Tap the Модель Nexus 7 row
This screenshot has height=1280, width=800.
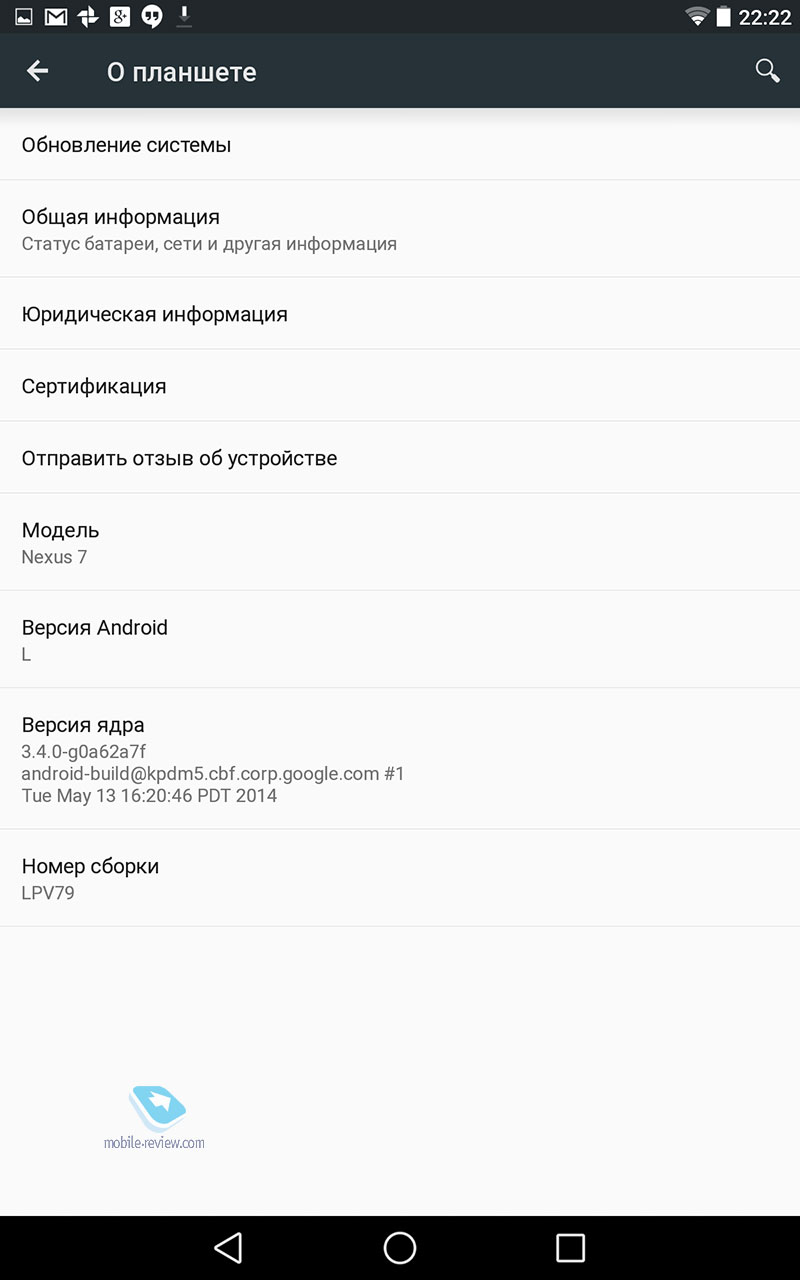[400, 542]
